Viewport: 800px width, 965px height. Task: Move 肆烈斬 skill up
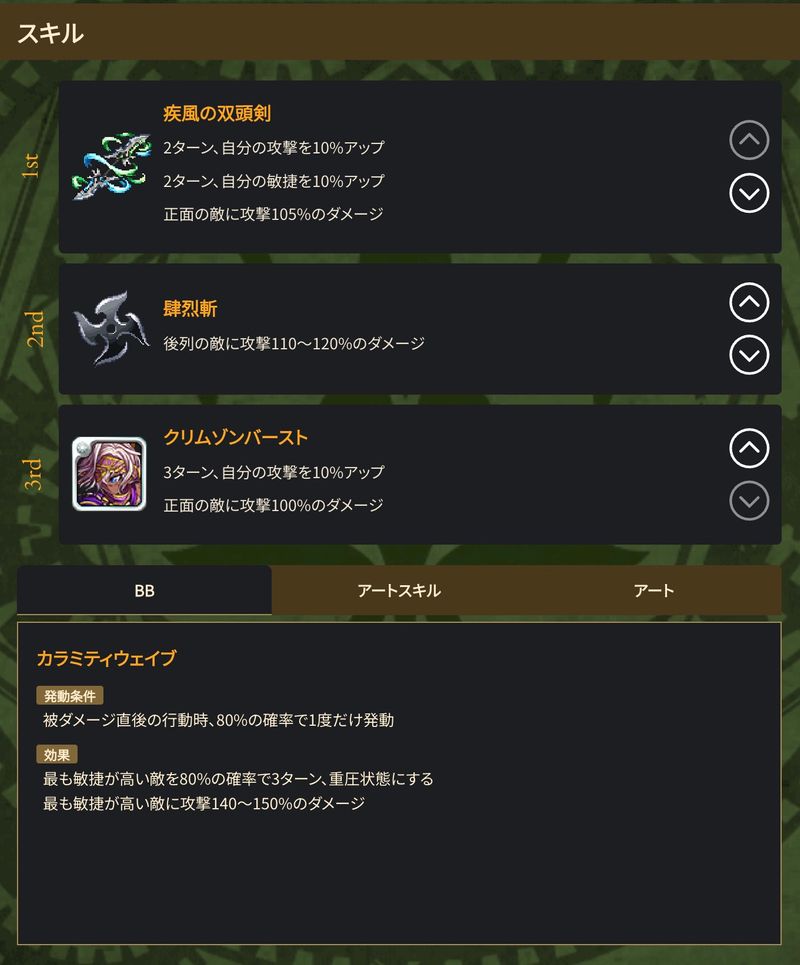(749, 302)
